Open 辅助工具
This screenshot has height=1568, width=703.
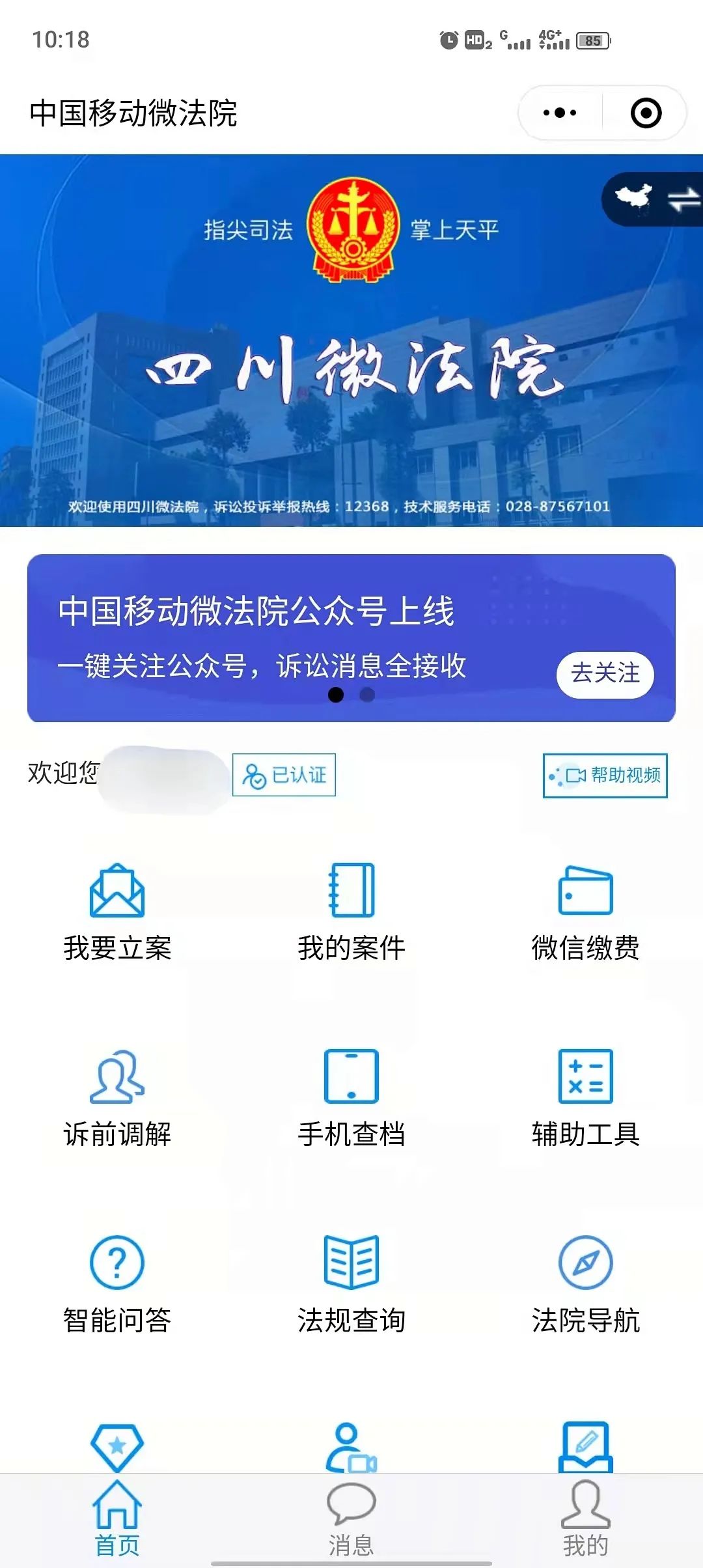tap(586, 1099)
